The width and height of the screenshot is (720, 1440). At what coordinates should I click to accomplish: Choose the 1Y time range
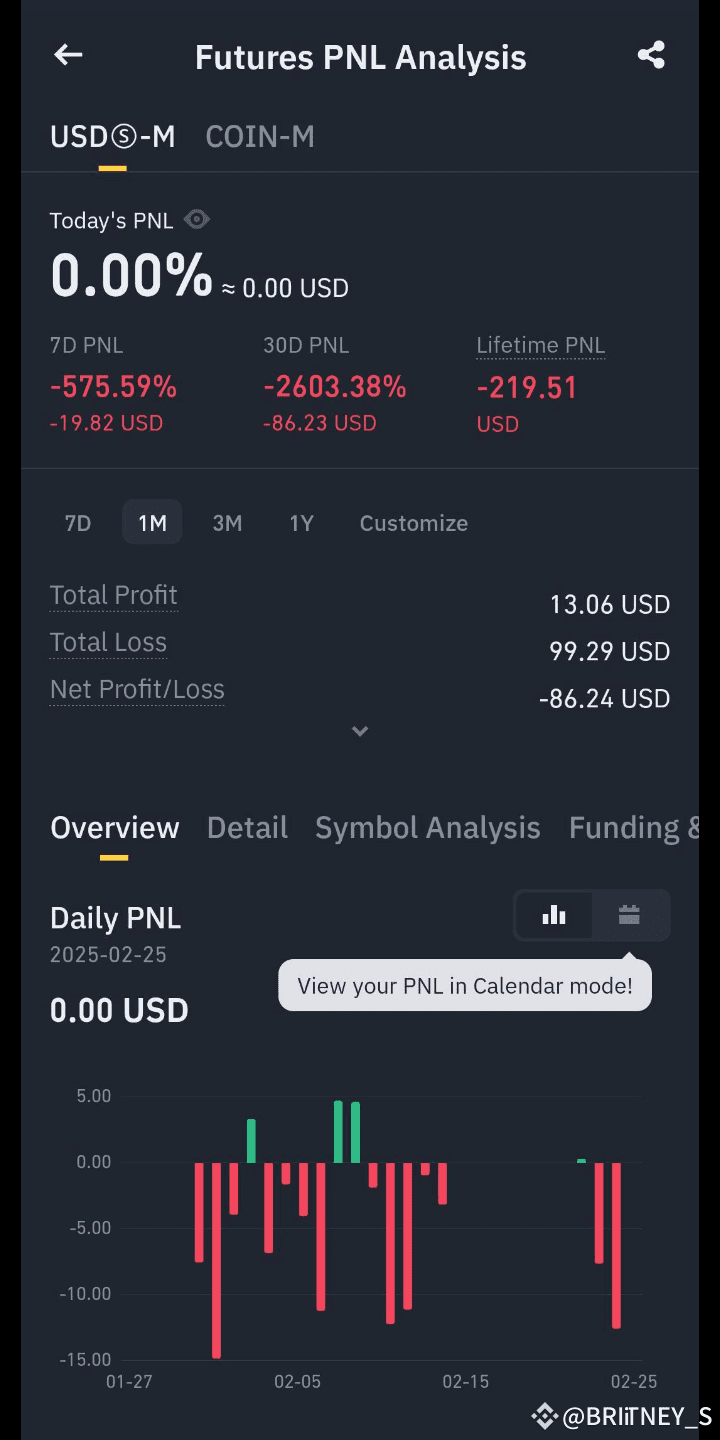[301, 523]
